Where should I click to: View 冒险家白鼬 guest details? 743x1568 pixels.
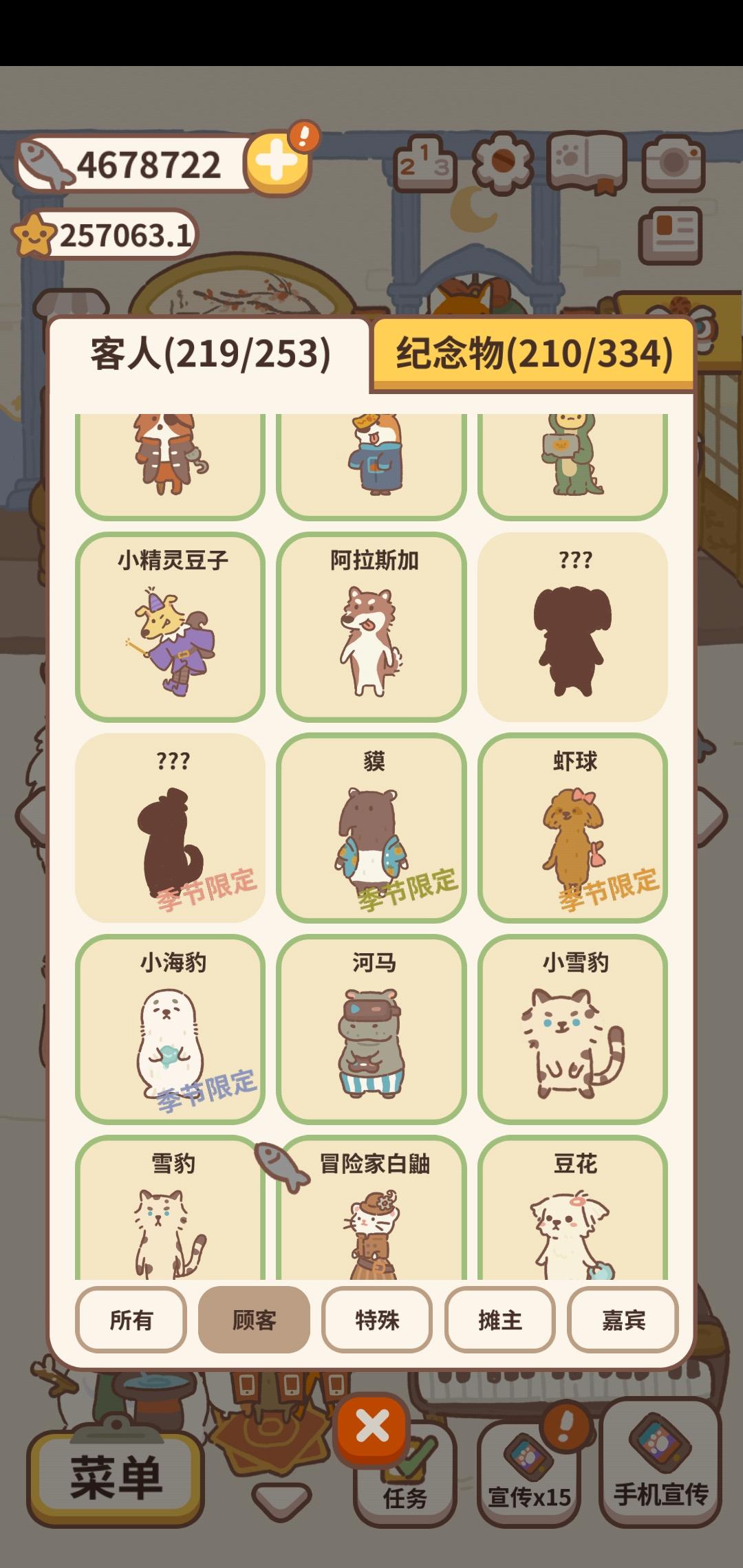pos(371,1210)
